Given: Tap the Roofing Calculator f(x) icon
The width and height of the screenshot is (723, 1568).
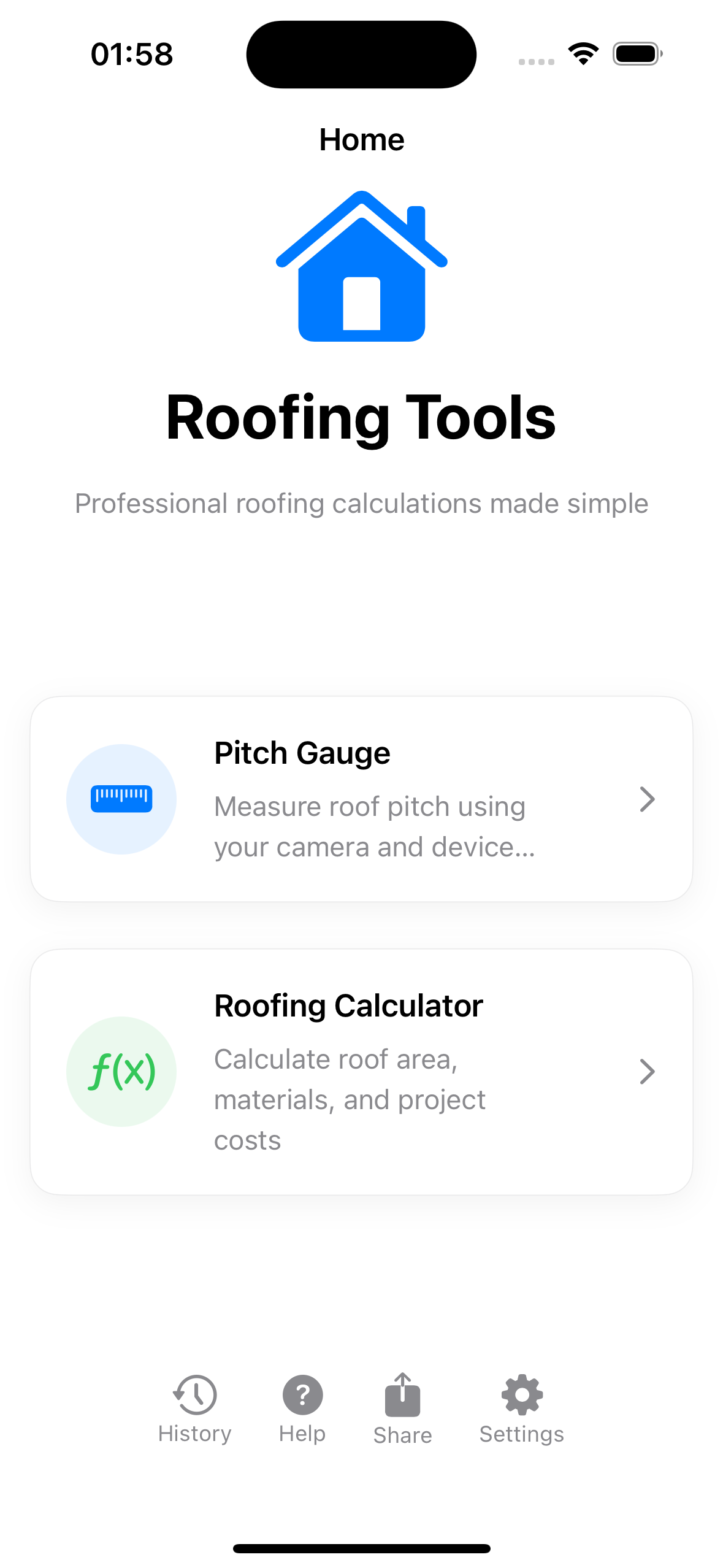Looking at the screenshot, I should pos(121,1070).
